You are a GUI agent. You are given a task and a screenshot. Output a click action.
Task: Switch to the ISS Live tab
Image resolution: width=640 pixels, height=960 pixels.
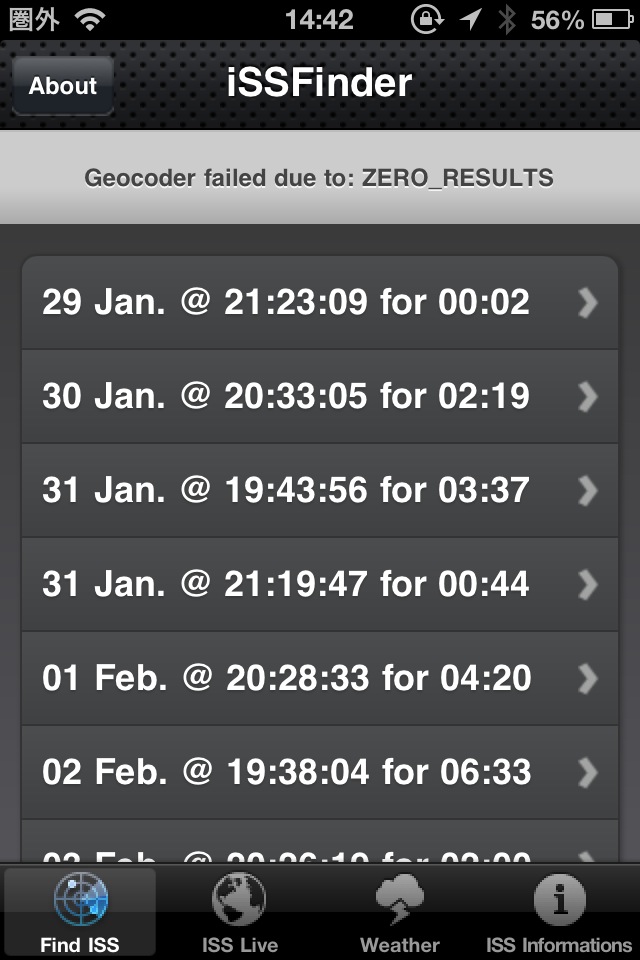(239, 912)
